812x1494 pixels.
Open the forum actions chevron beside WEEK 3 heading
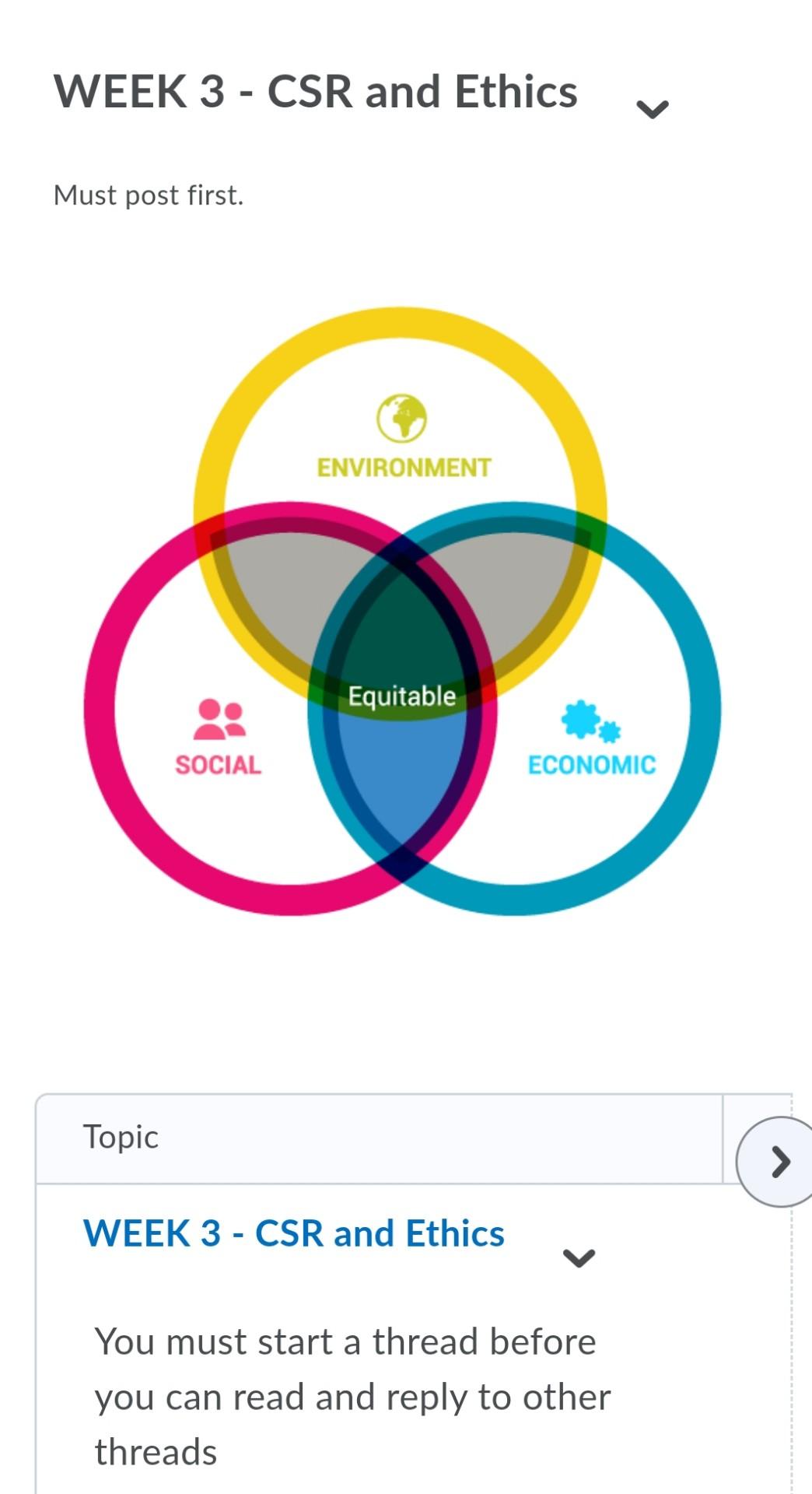click(x=652, y=109)
